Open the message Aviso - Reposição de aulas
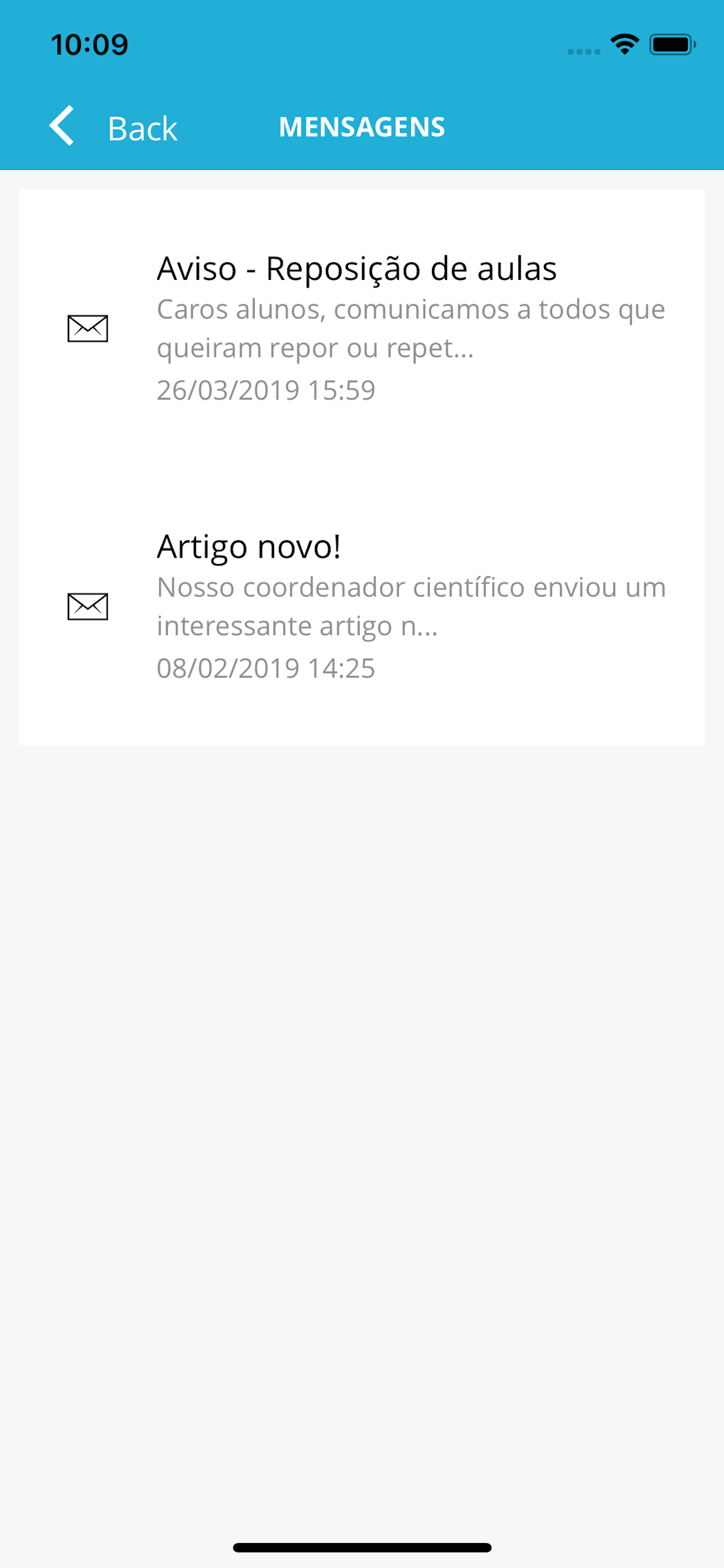This screenshot has height=1568, width=724. click(x=362, y=328)
